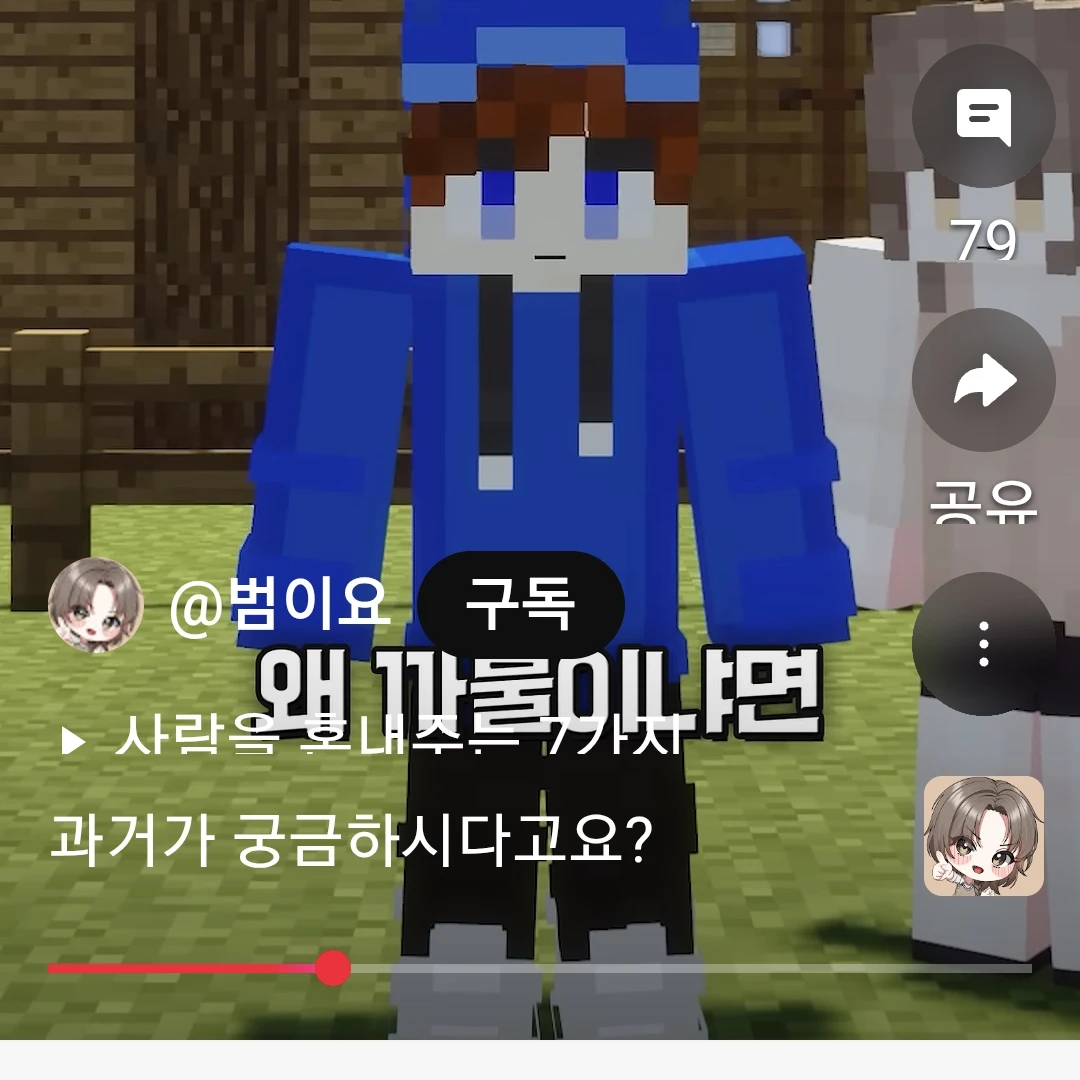Open the sound source square thumbnail
This screenshot has height=1080, width=1080.
coord(984,835)
